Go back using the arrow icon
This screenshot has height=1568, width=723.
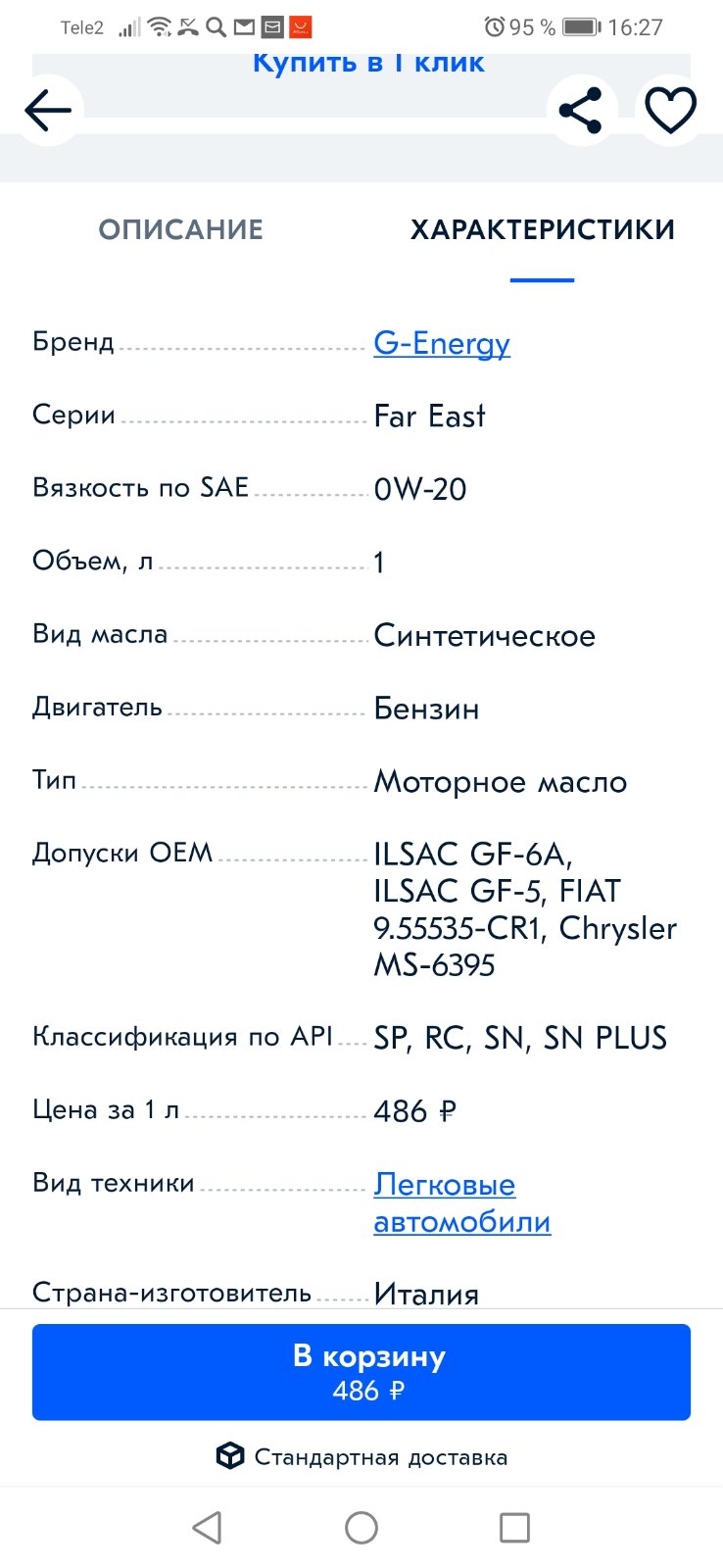[x=48, y=111]
